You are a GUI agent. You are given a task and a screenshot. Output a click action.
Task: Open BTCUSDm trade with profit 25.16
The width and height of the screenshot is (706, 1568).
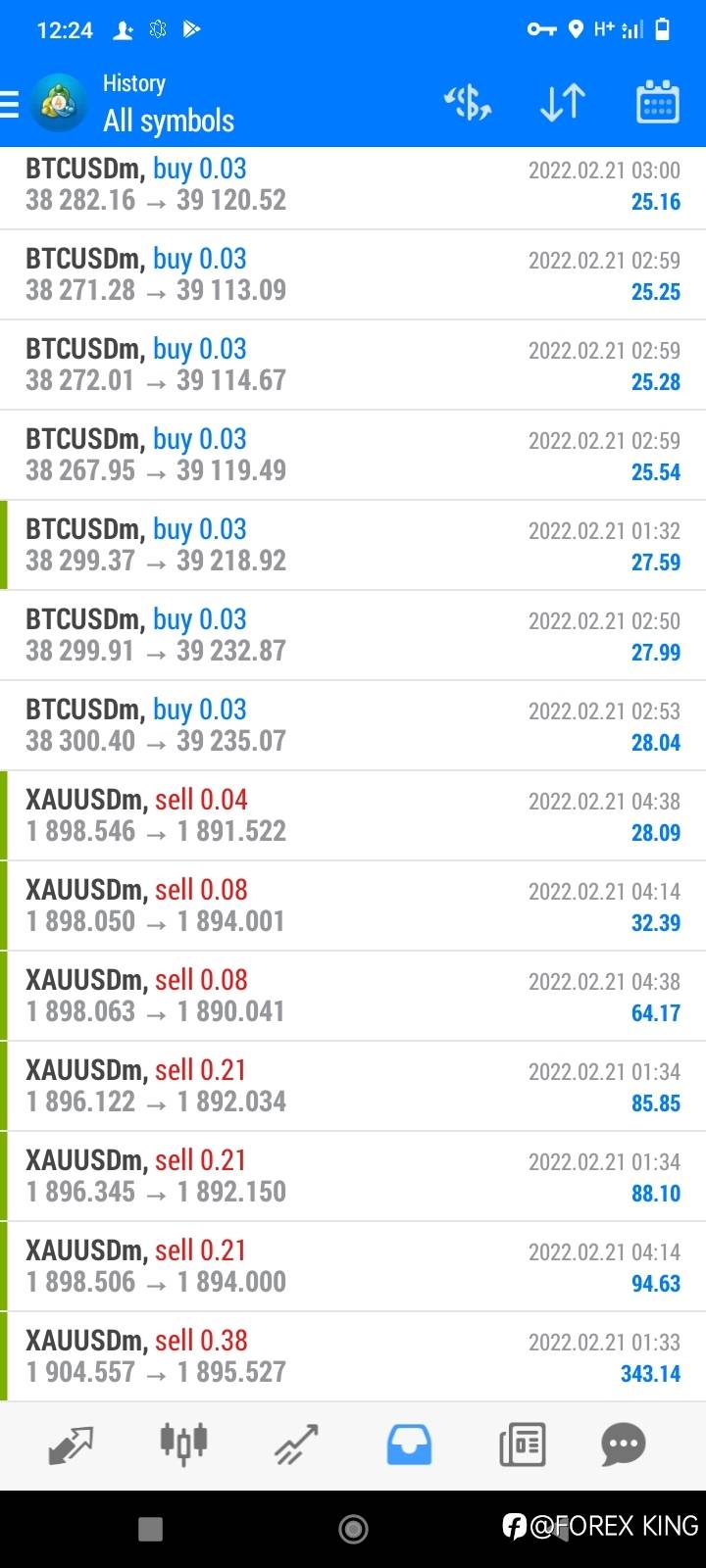click(x=353, y=185)
